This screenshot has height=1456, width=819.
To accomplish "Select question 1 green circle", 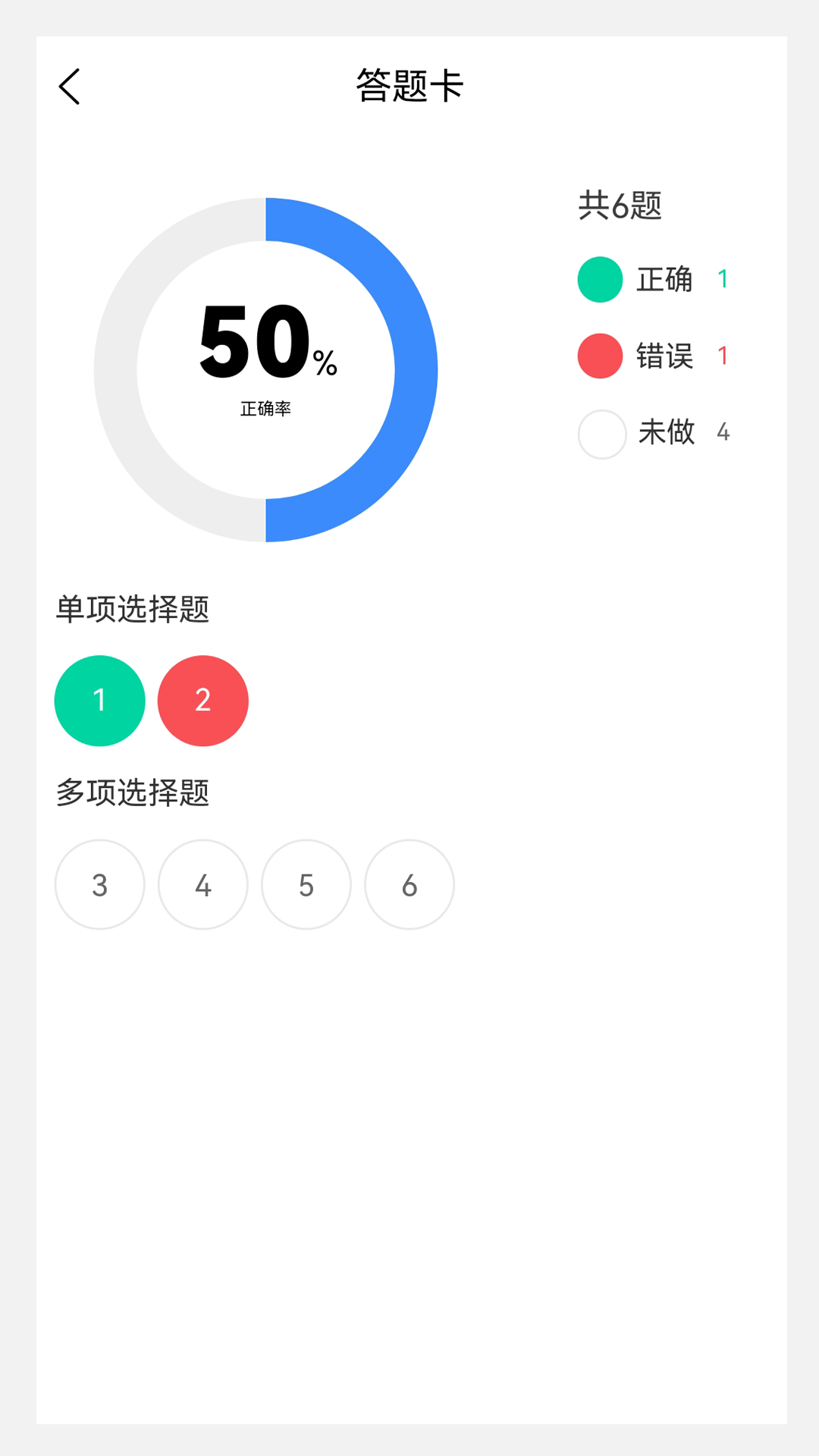I will (x=99, y=701).
